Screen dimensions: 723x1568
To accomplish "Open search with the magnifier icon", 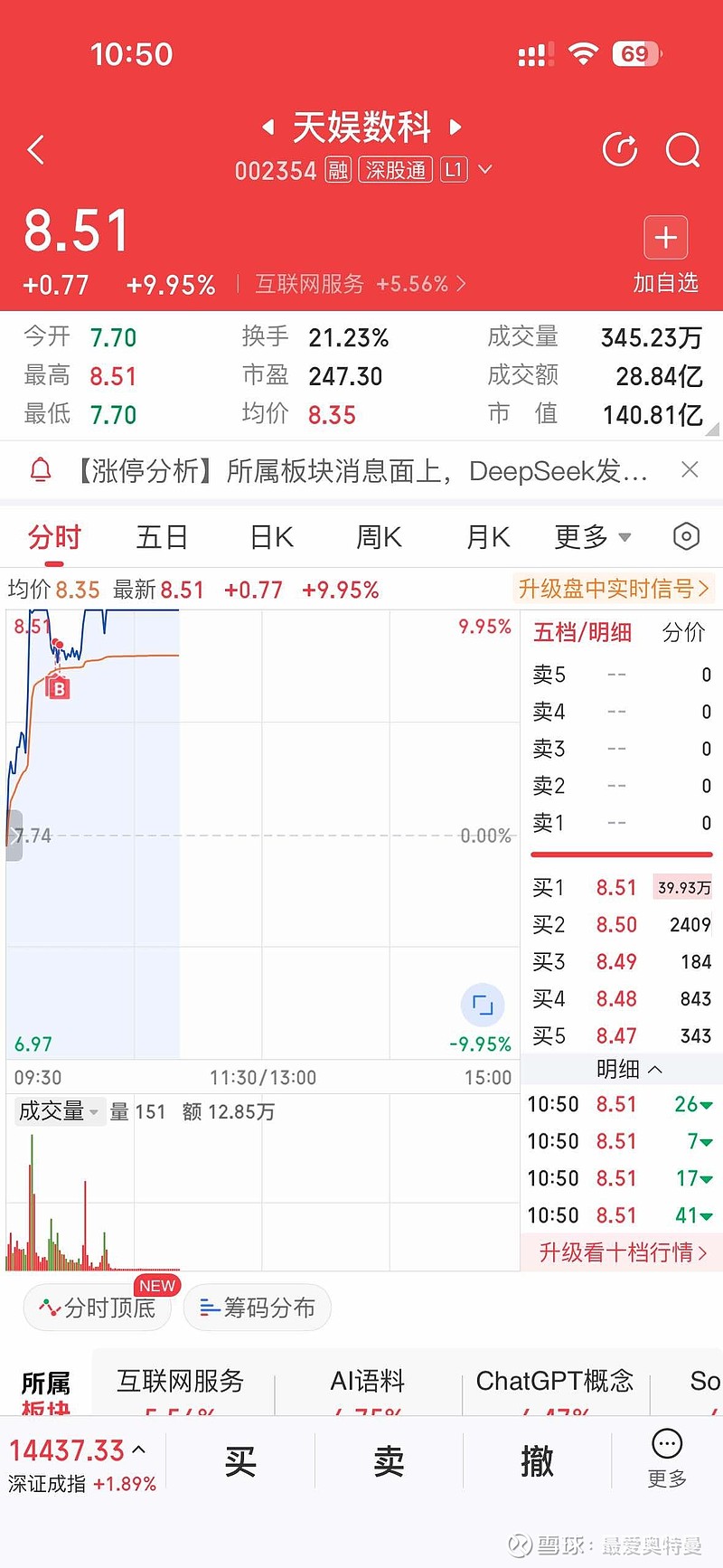I will click(683, 149).
